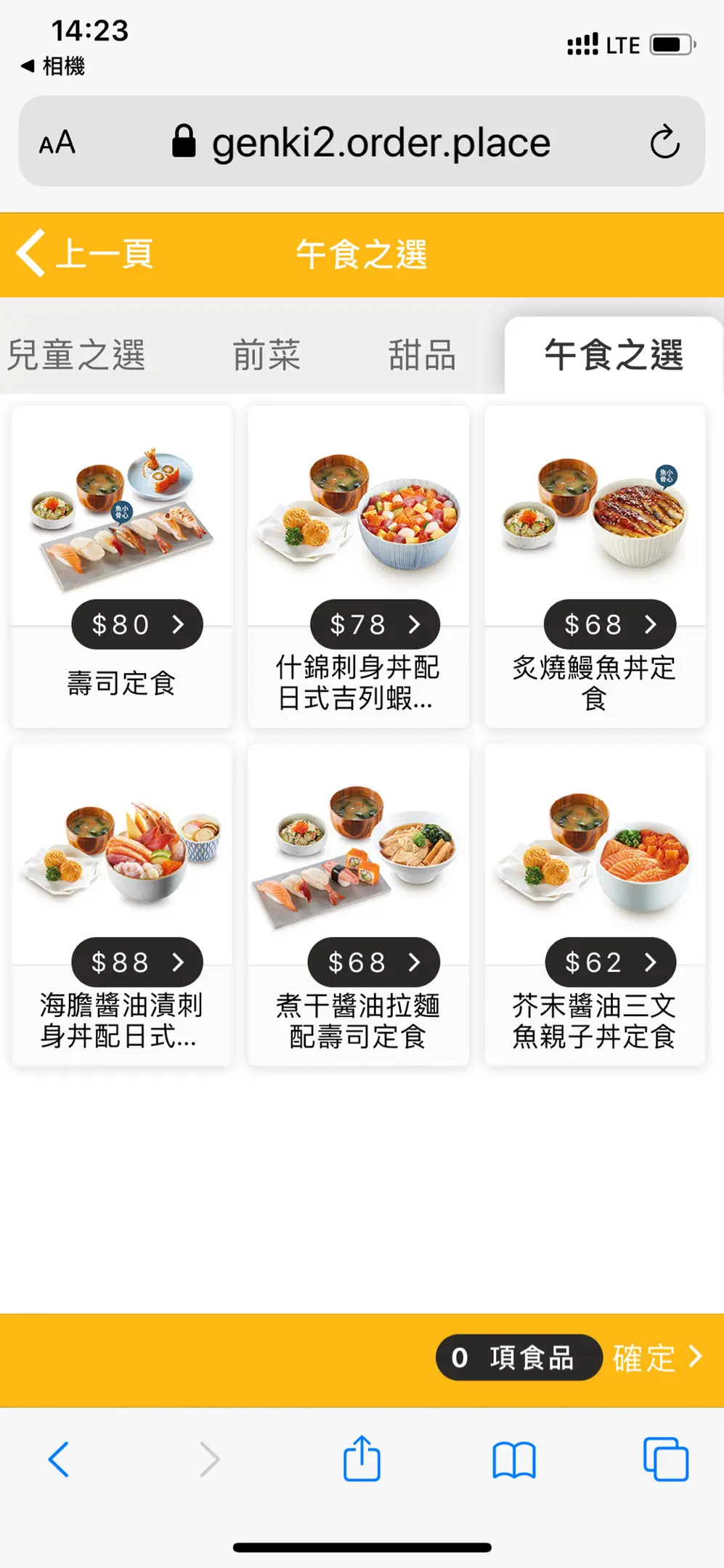This screenshot has width=724, height=1568.
Task: Open the Safari share sheet
Action: coord(362,1459)
